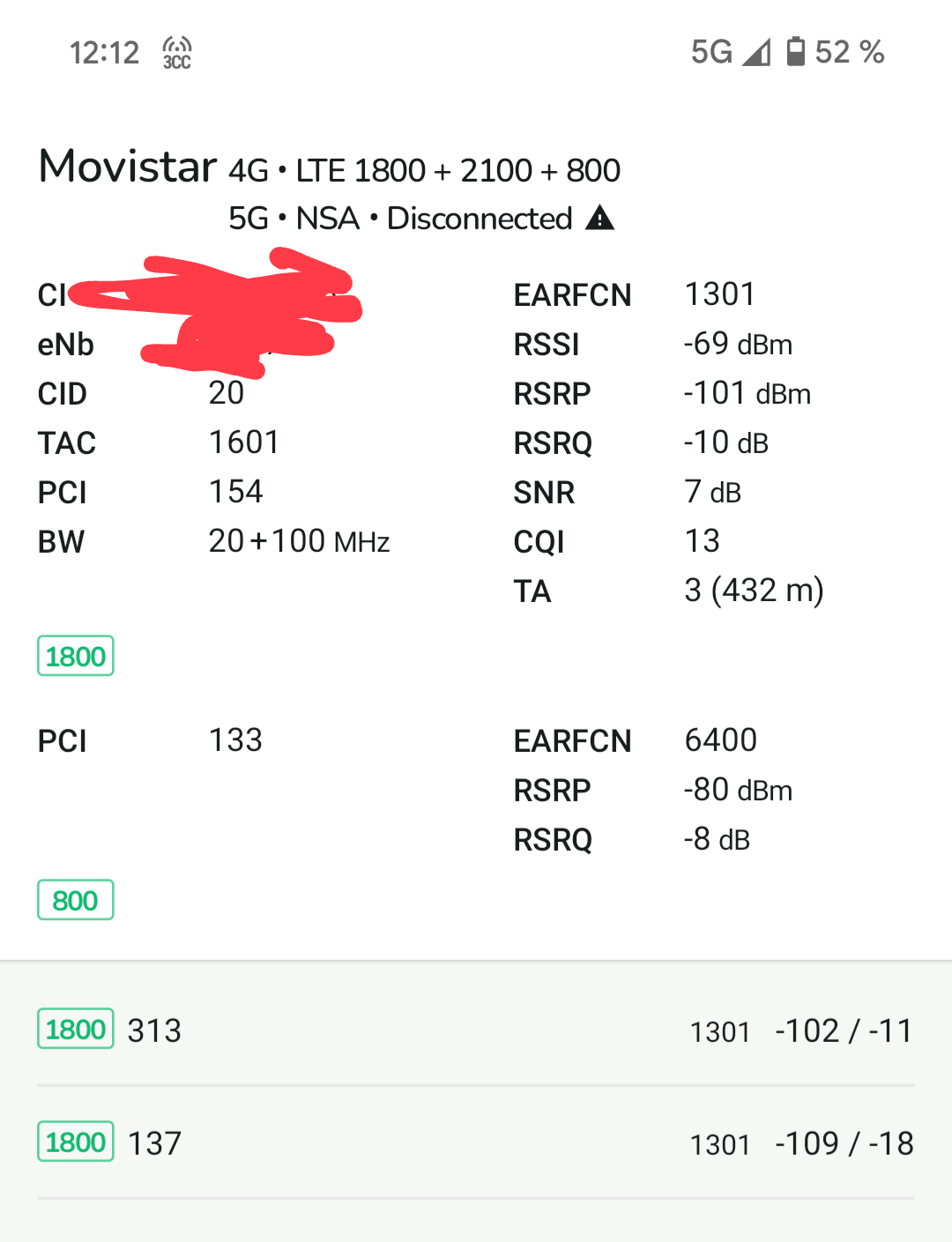Viewport: 952px width, 1242px height.
Task: Tap the warning icon beside Disconnected
Action: [x=599, y=218]
